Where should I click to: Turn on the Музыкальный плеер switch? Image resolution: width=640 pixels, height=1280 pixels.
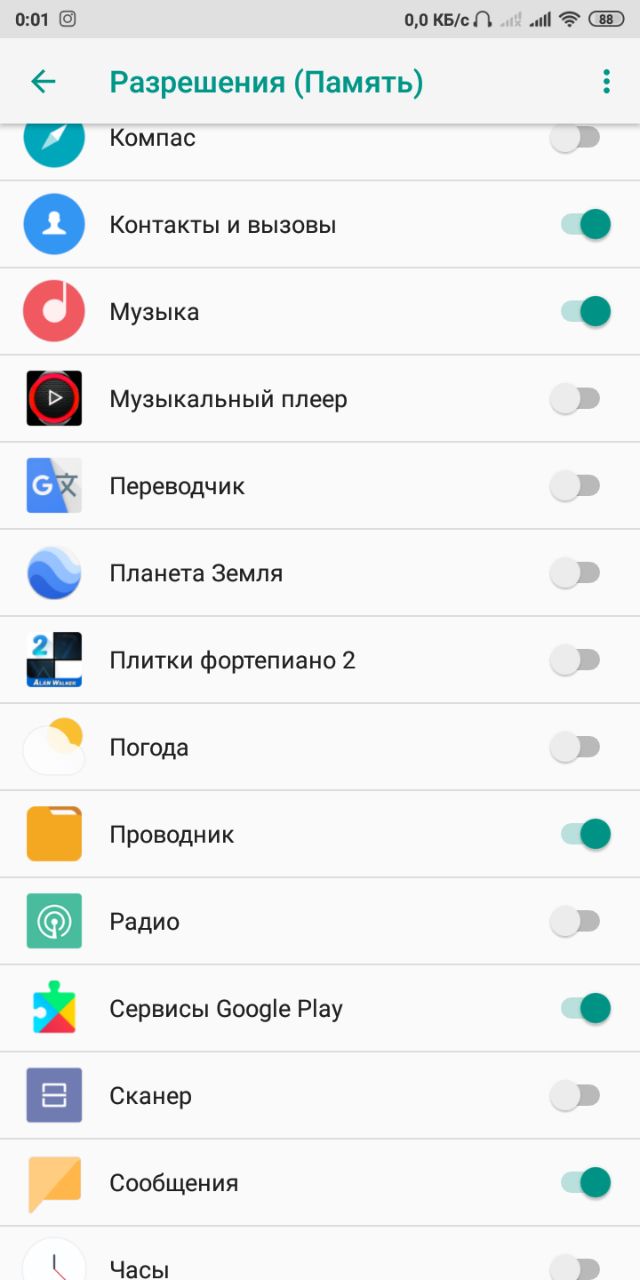576,399
